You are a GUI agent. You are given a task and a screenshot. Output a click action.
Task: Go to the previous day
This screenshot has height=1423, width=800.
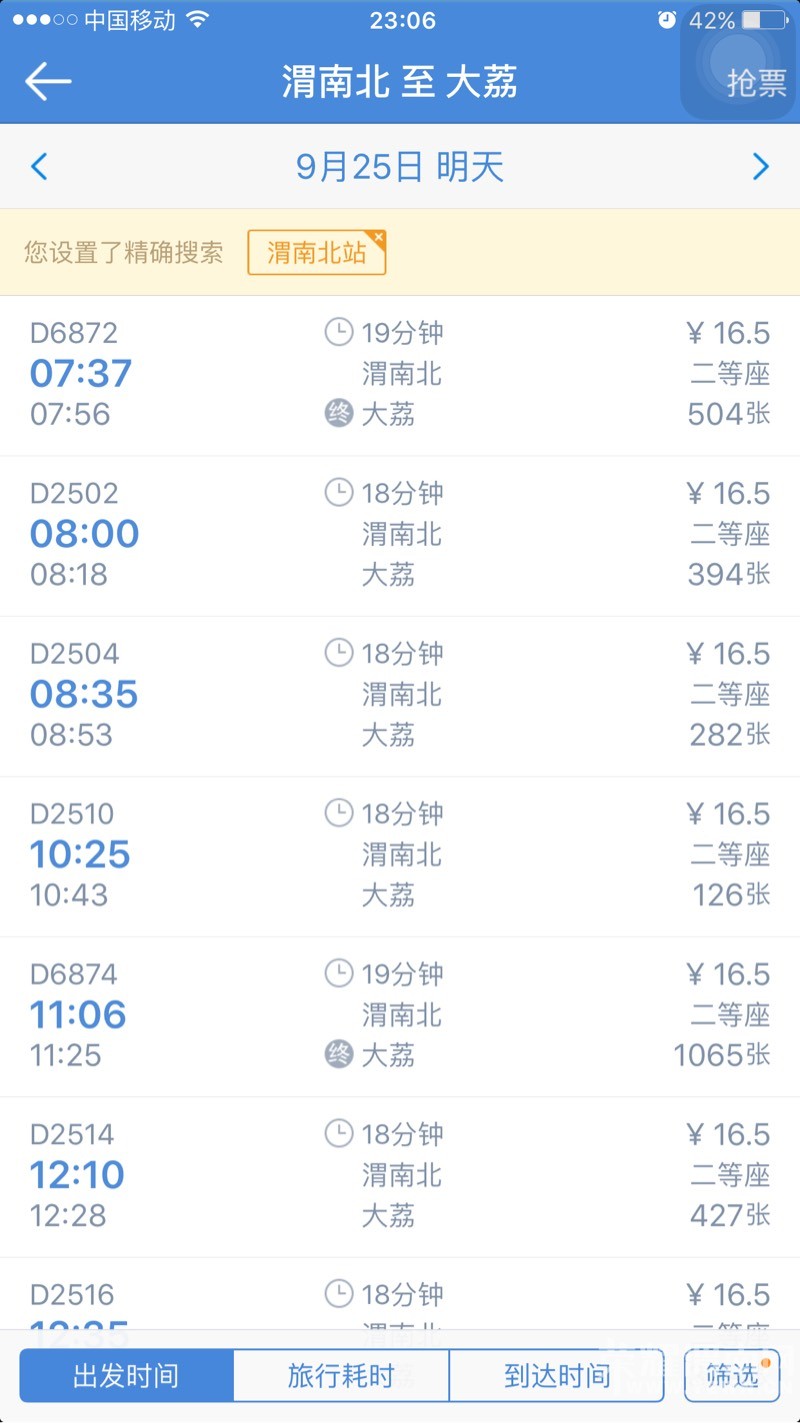[x=39, y=166]
